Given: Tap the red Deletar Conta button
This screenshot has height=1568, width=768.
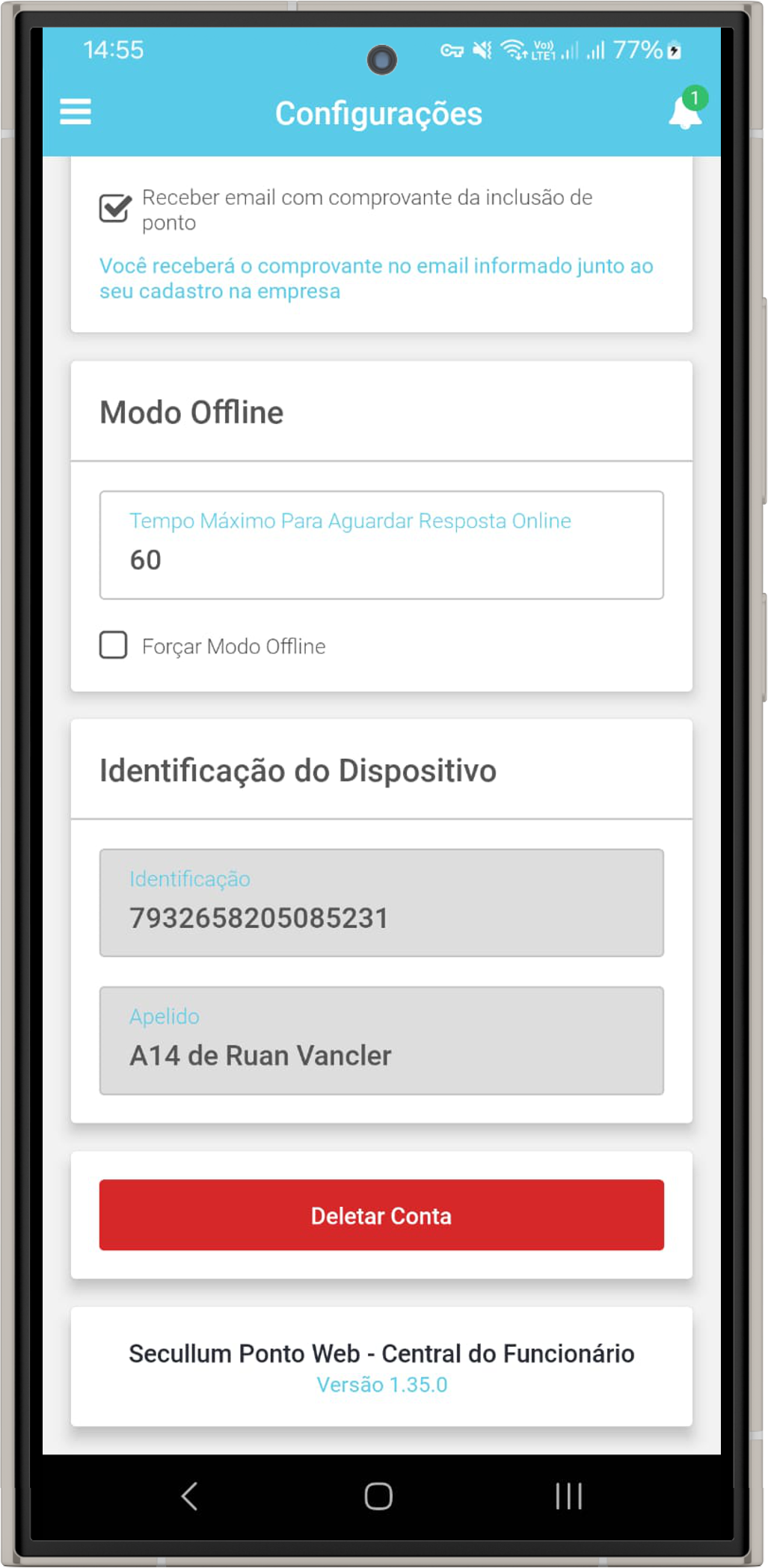Looking at the screenshot, I should click(381, 1215).
